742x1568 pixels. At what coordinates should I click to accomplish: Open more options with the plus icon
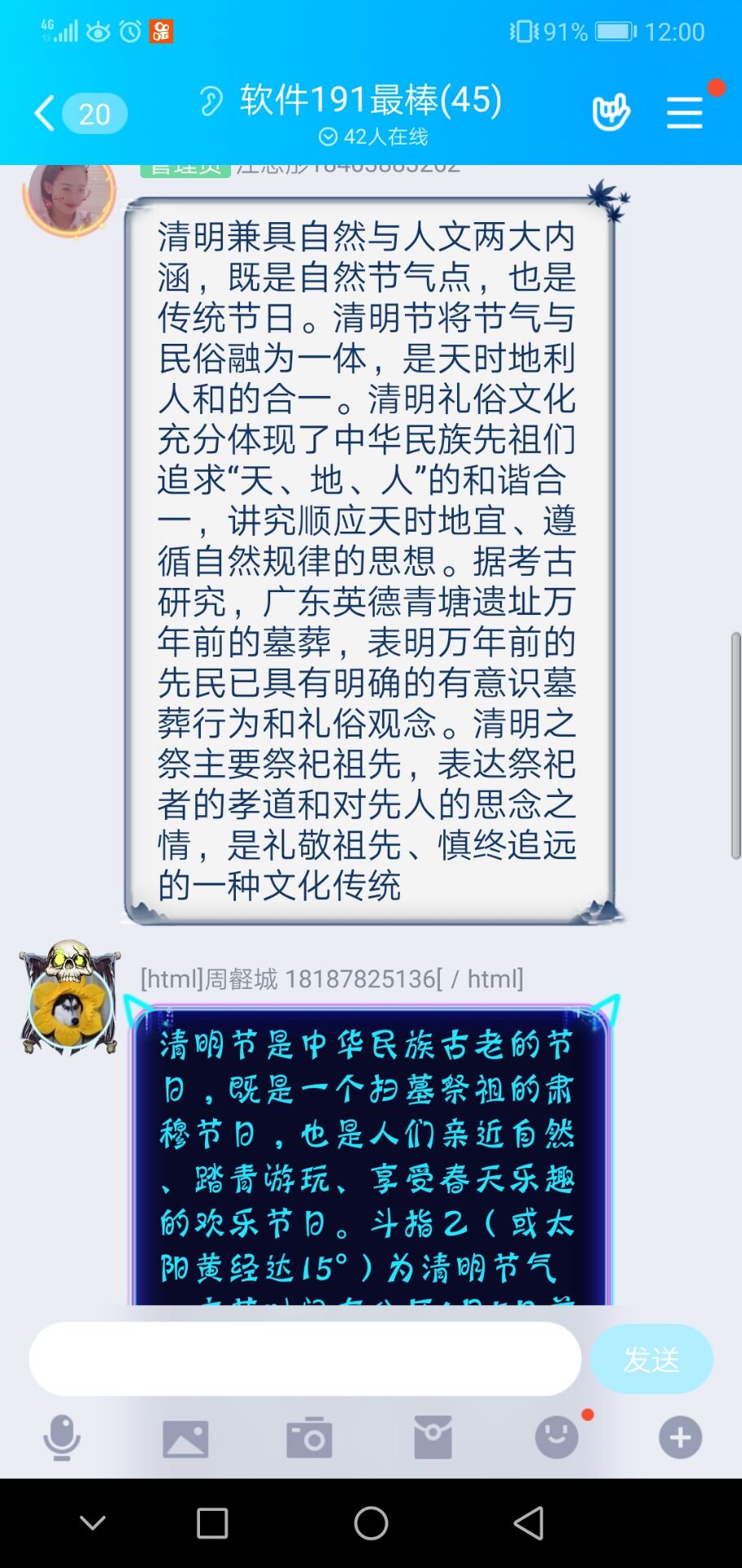pos(680,1437)
